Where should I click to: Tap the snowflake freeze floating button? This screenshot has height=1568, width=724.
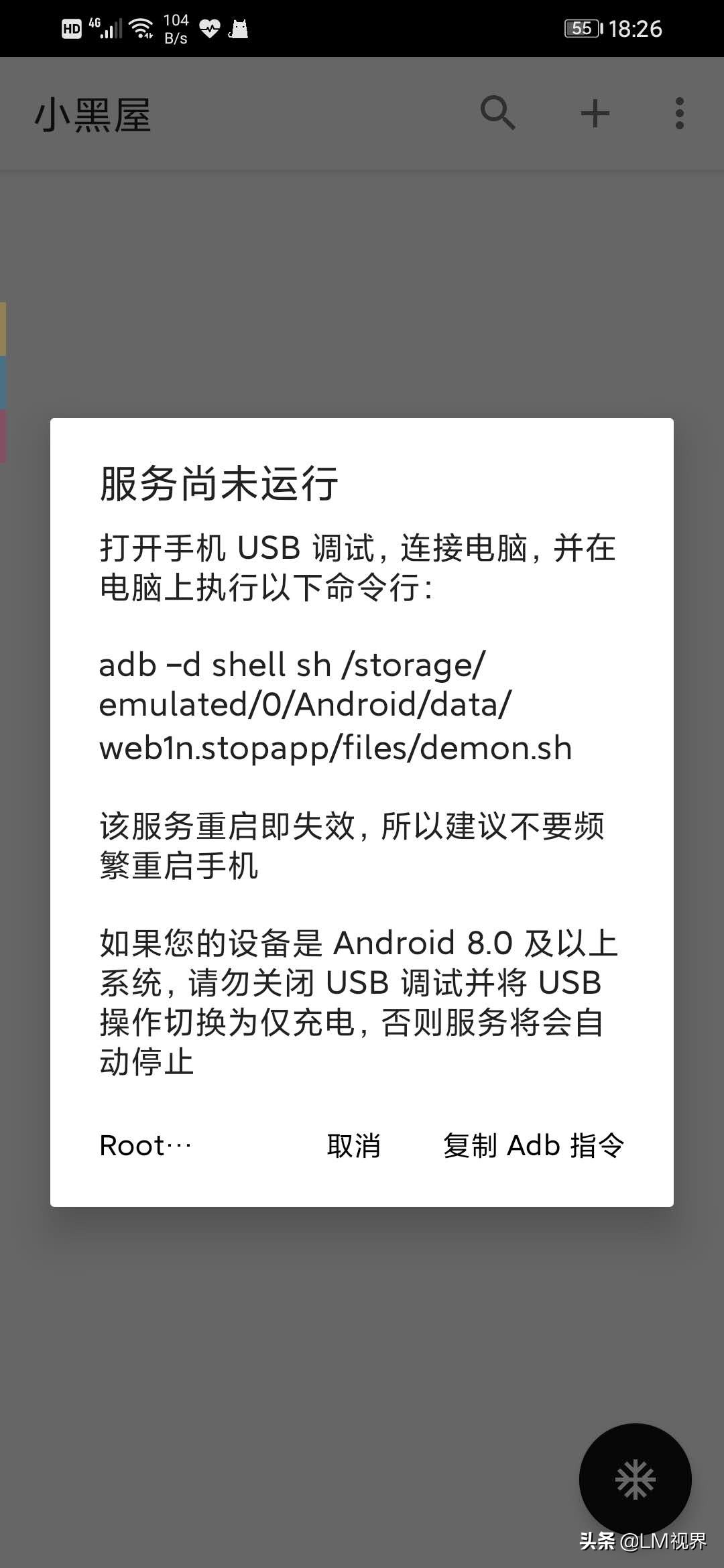(x=635, y=1479)
